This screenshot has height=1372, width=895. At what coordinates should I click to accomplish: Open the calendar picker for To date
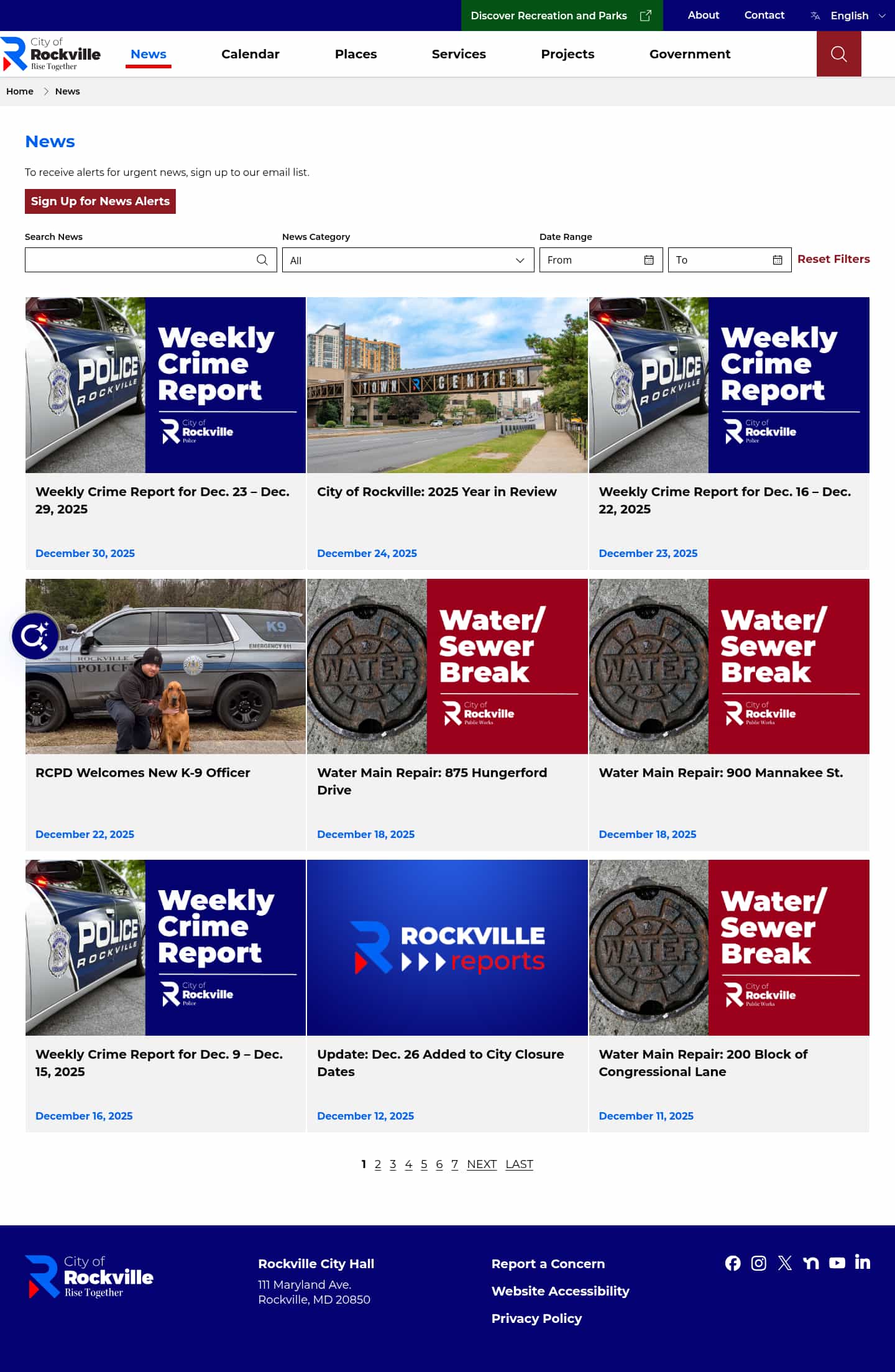777,260
